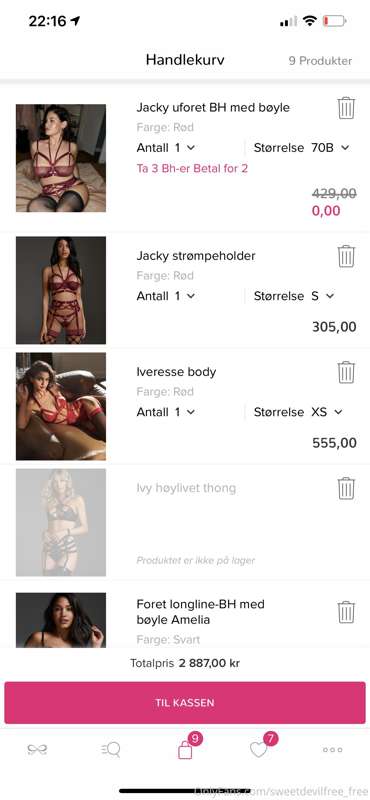The height and width of the screenshot is (800, 370).
Task: Remove out-of-stock Ivy høylivet thong
Action: point(346,488)
